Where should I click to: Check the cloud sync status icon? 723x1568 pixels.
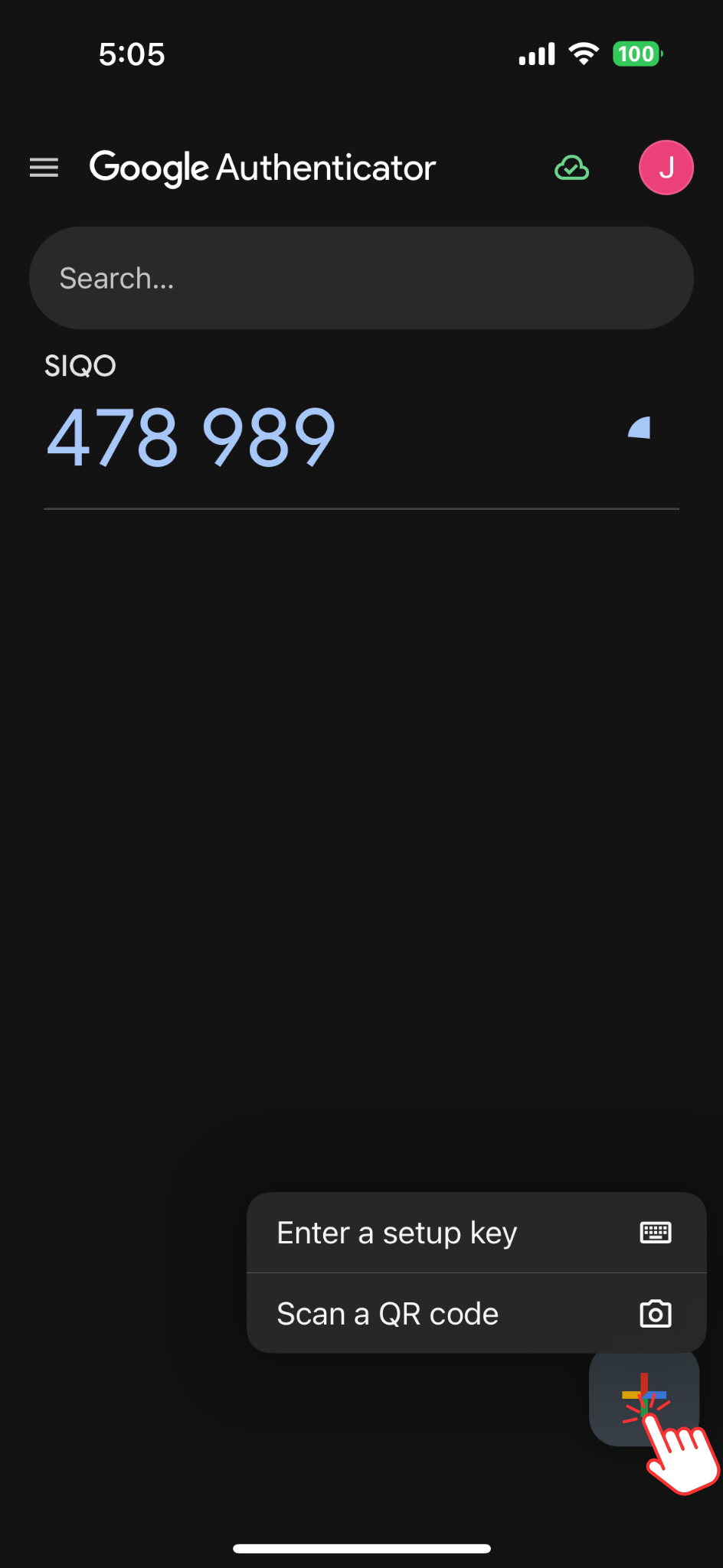(571, 168)
